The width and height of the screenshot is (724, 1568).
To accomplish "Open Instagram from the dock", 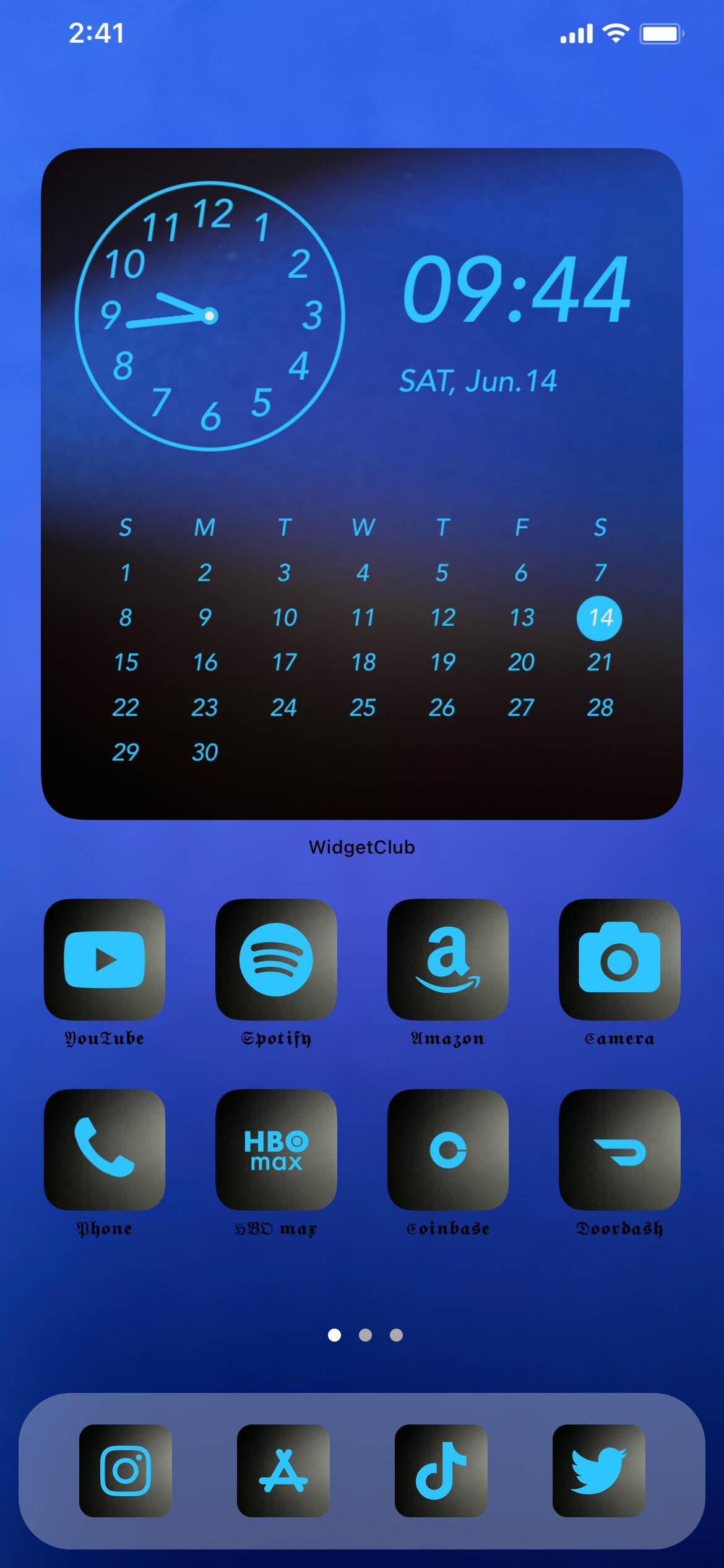I will tap(126, 1471).
